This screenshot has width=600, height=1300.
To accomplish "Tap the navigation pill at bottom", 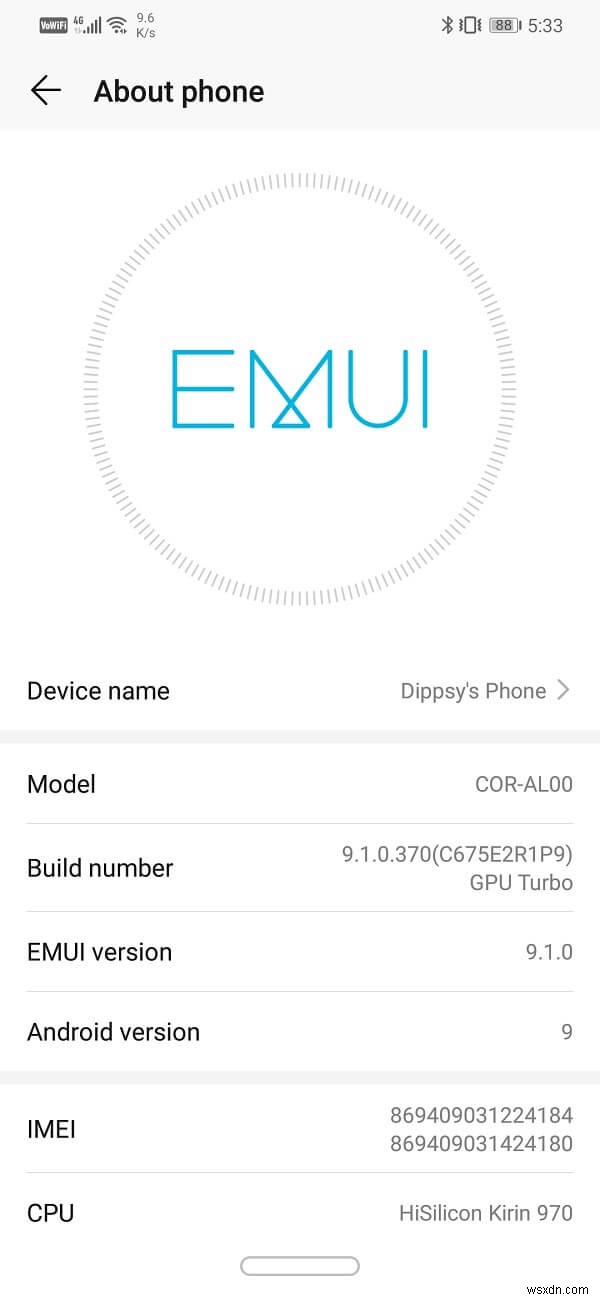I will pyautogui.click(x=299, y=1266).
